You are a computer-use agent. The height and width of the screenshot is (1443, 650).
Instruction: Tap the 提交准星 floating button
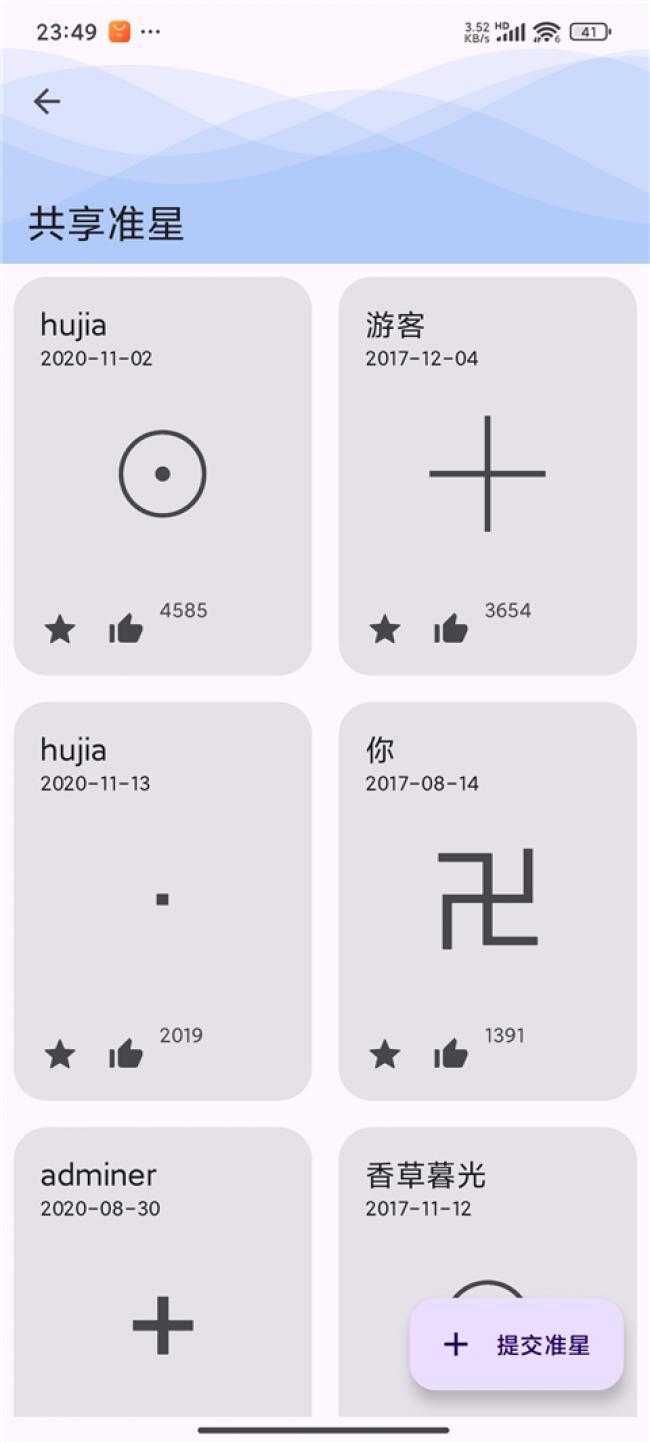(x=516, y=1344)
